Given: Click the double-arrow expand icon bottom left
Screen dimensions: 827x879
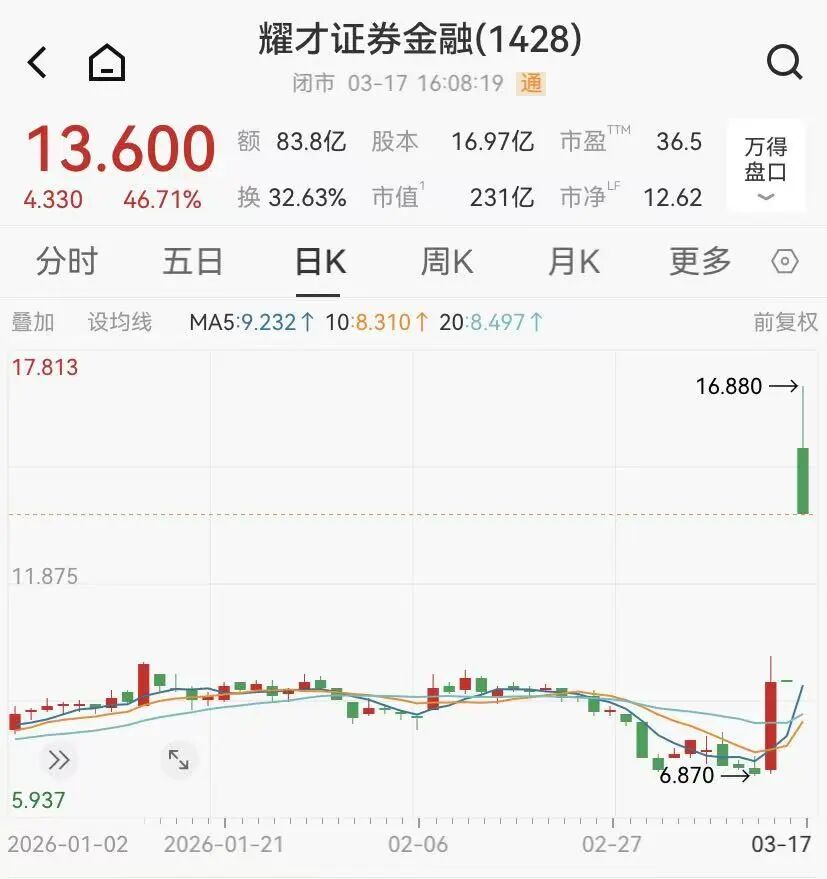Looking at the screenshot, I should [x=60, y=760].
